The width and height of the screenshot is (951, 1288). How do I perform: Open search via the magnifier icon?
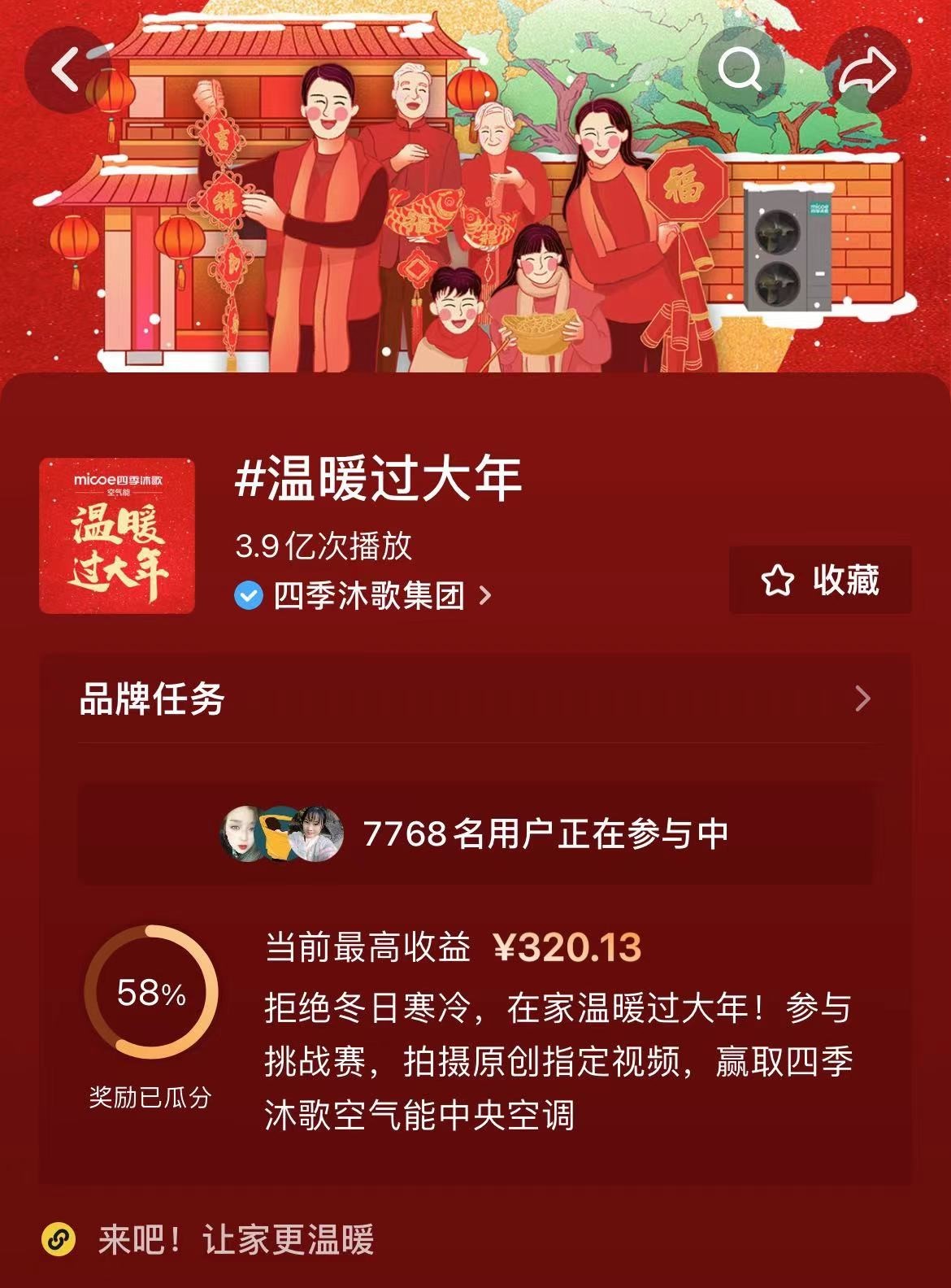click(x=739, y=69)
